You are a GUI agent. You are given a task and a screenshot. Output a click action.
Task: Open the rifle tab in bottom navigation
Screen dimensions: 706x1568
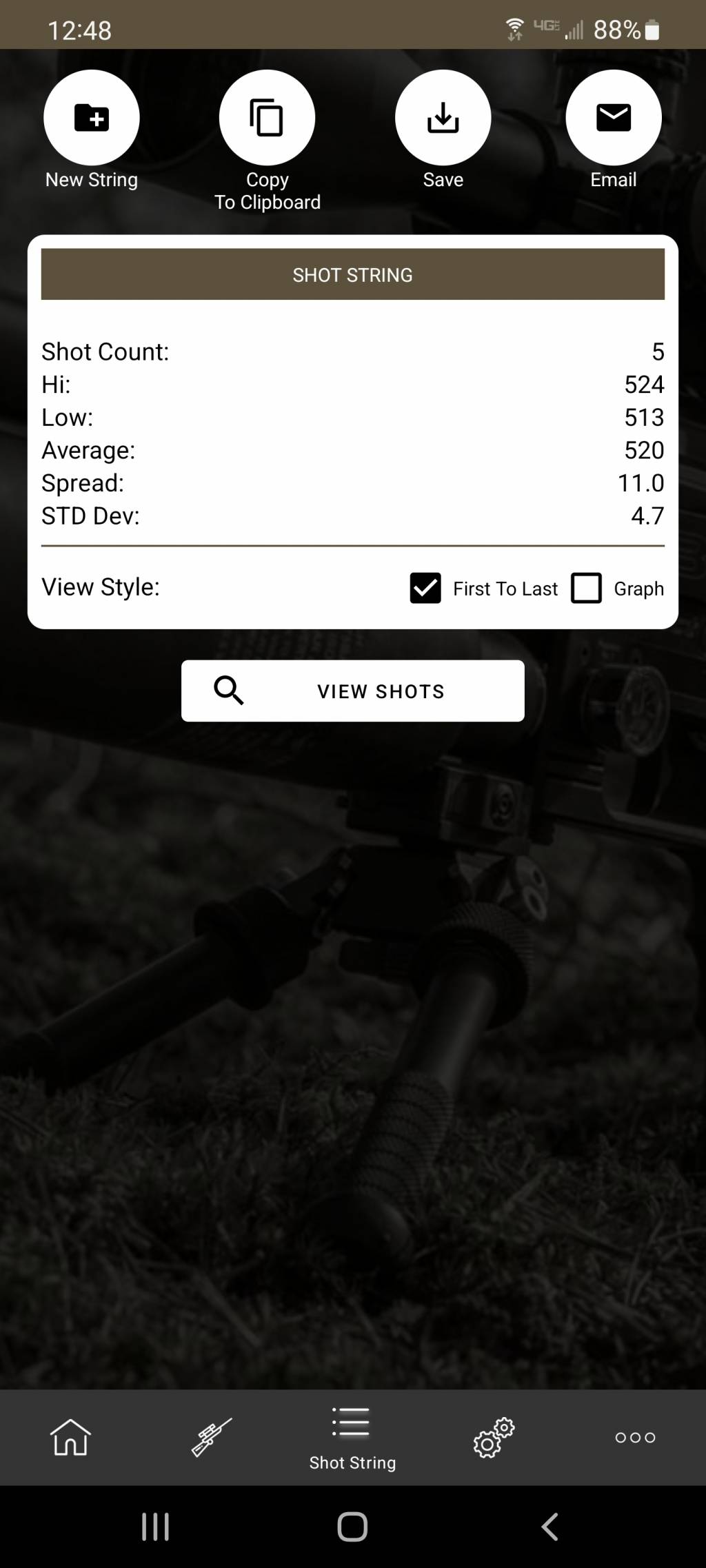click(x=211, y=1438)
